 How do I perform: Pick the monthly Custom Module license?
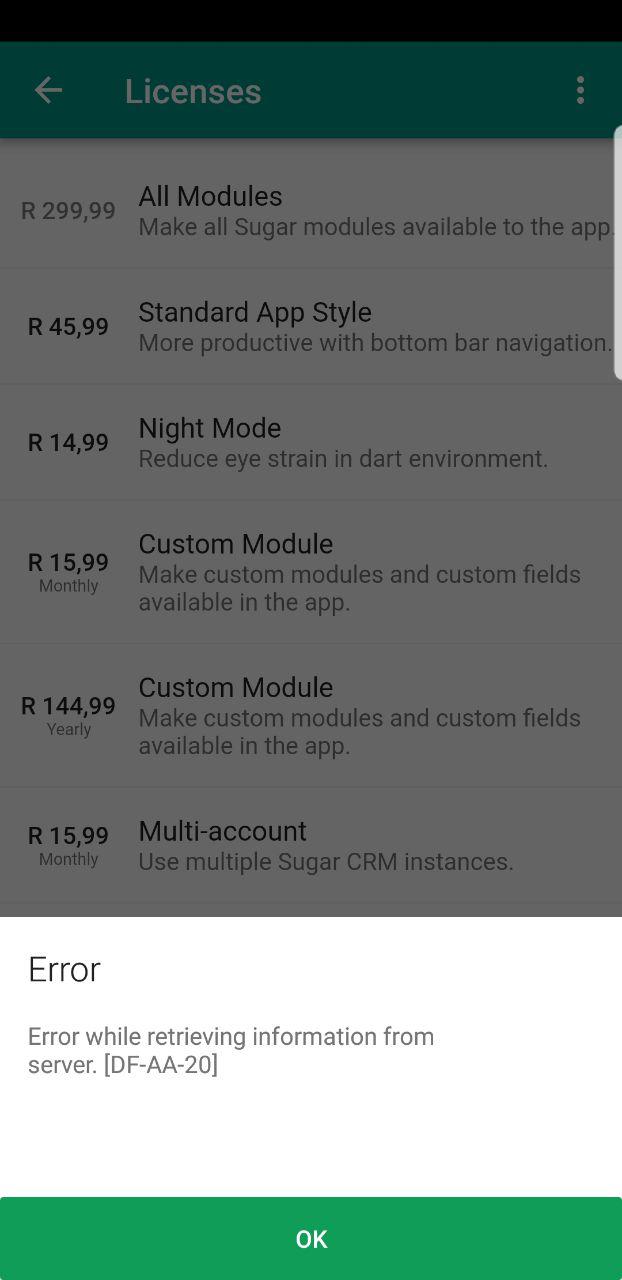(x=311, y=572)
